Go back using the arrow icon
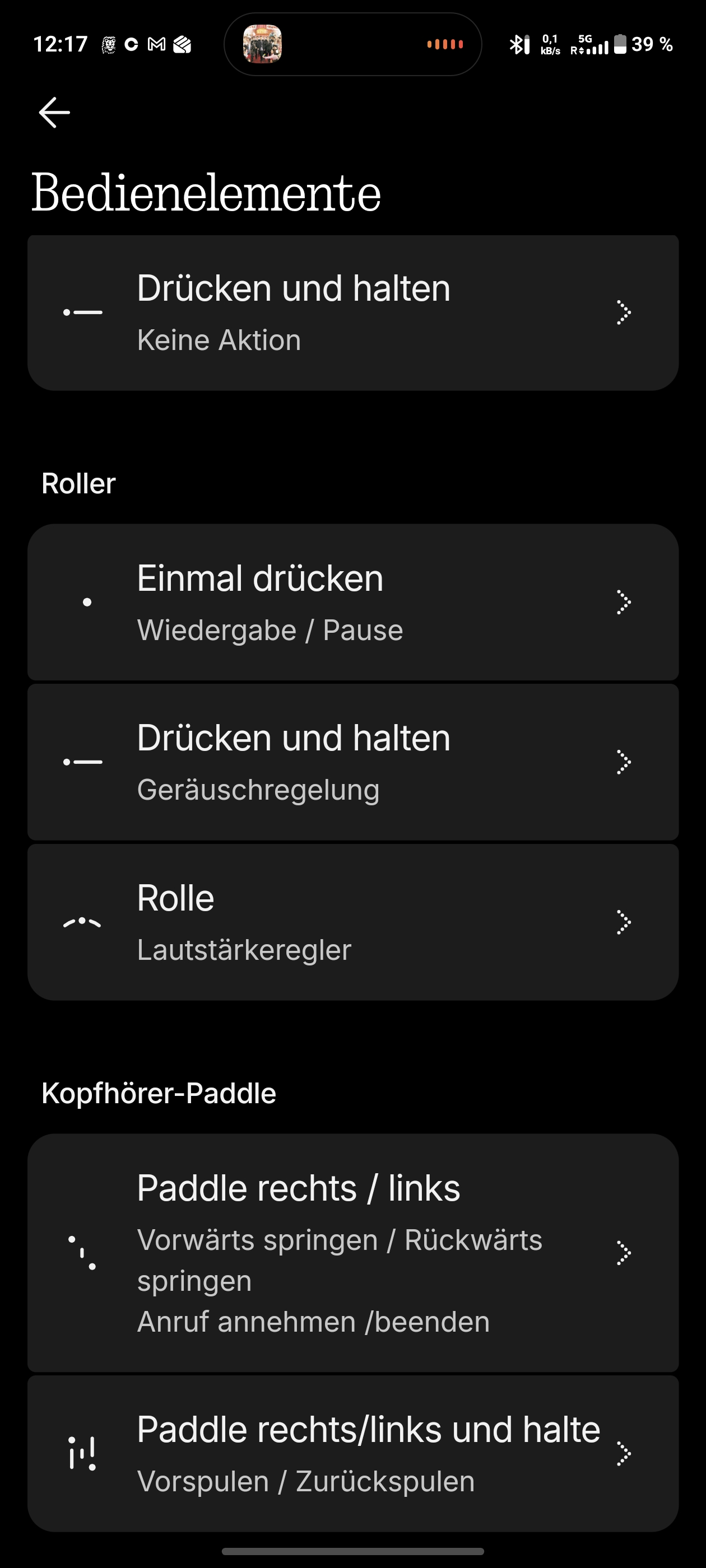The height and width of the screenshot is (1568, 706). (x=54, y=113)
